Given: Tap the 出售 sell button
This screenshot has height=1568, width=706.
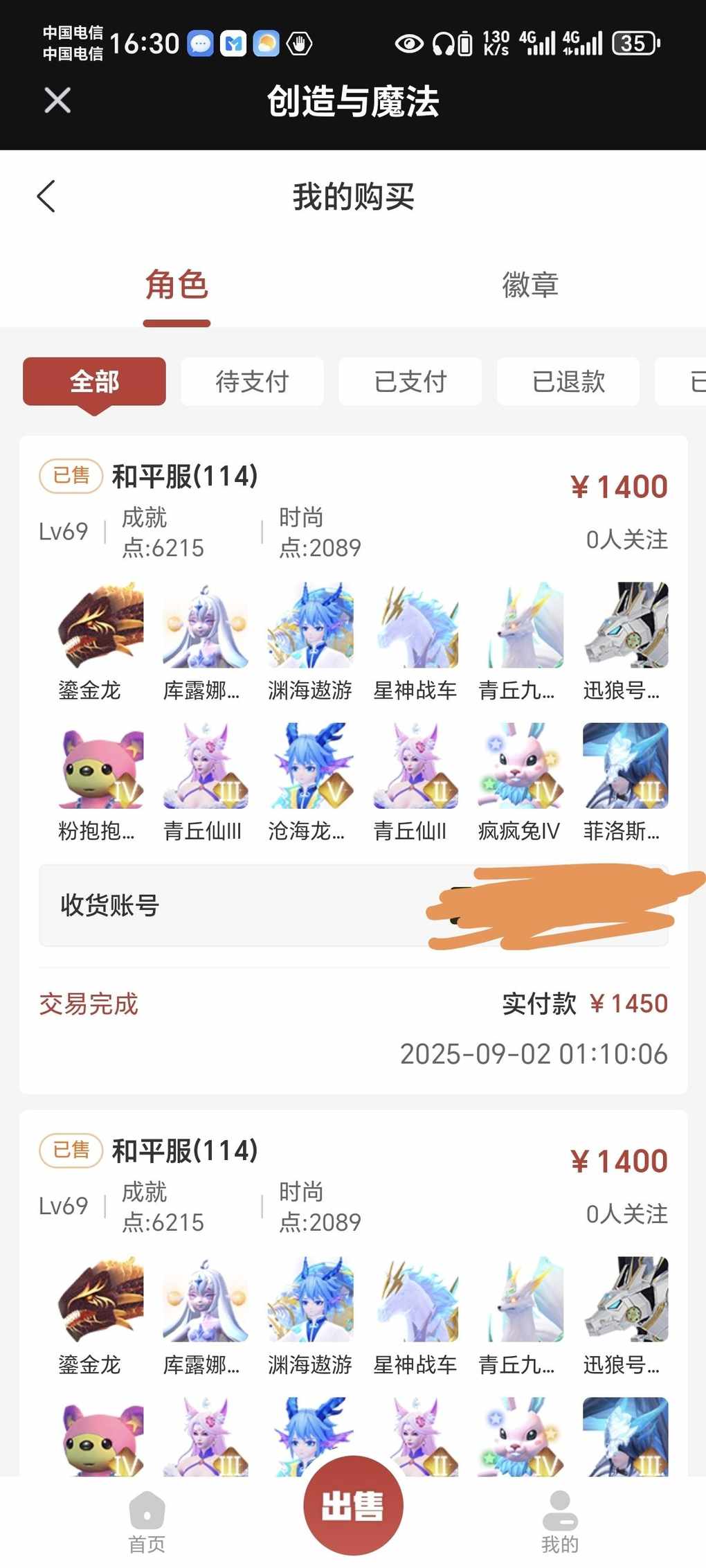Looking at the screenshot, I should (x=353, y=1506).
